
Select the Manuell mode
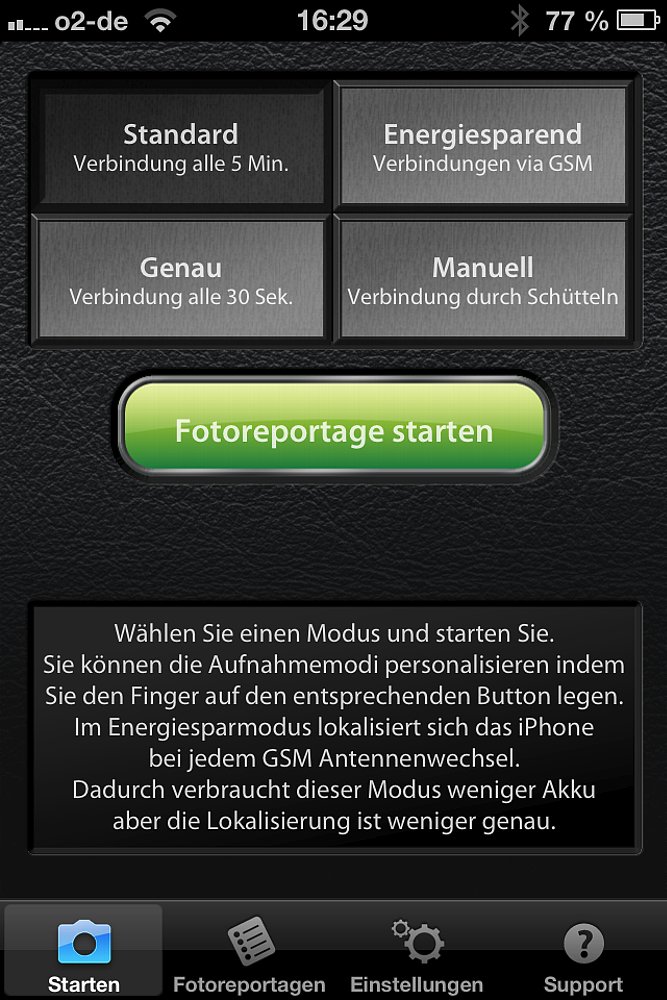click(483, 279)
